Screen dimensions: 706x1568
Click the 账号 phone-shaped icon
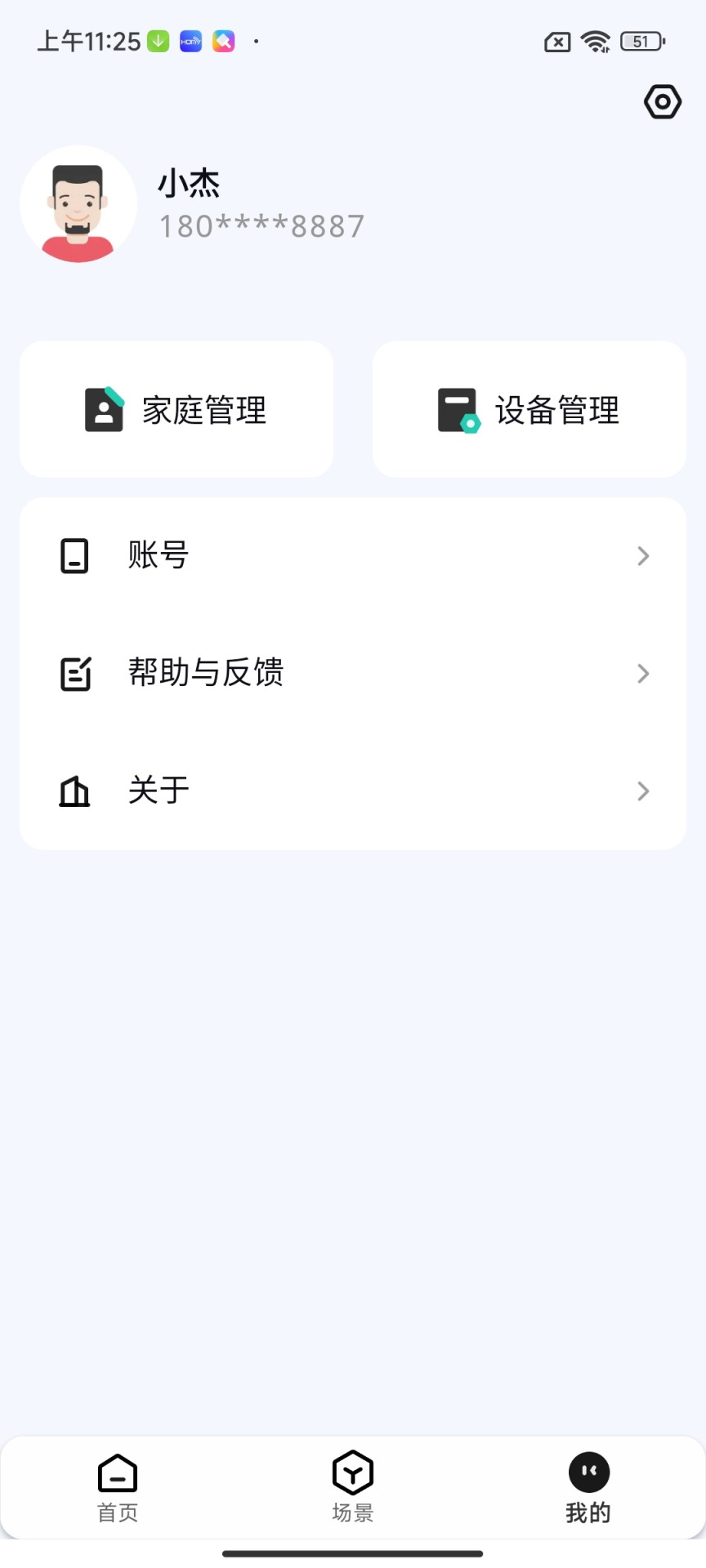(x=74, y=556)
